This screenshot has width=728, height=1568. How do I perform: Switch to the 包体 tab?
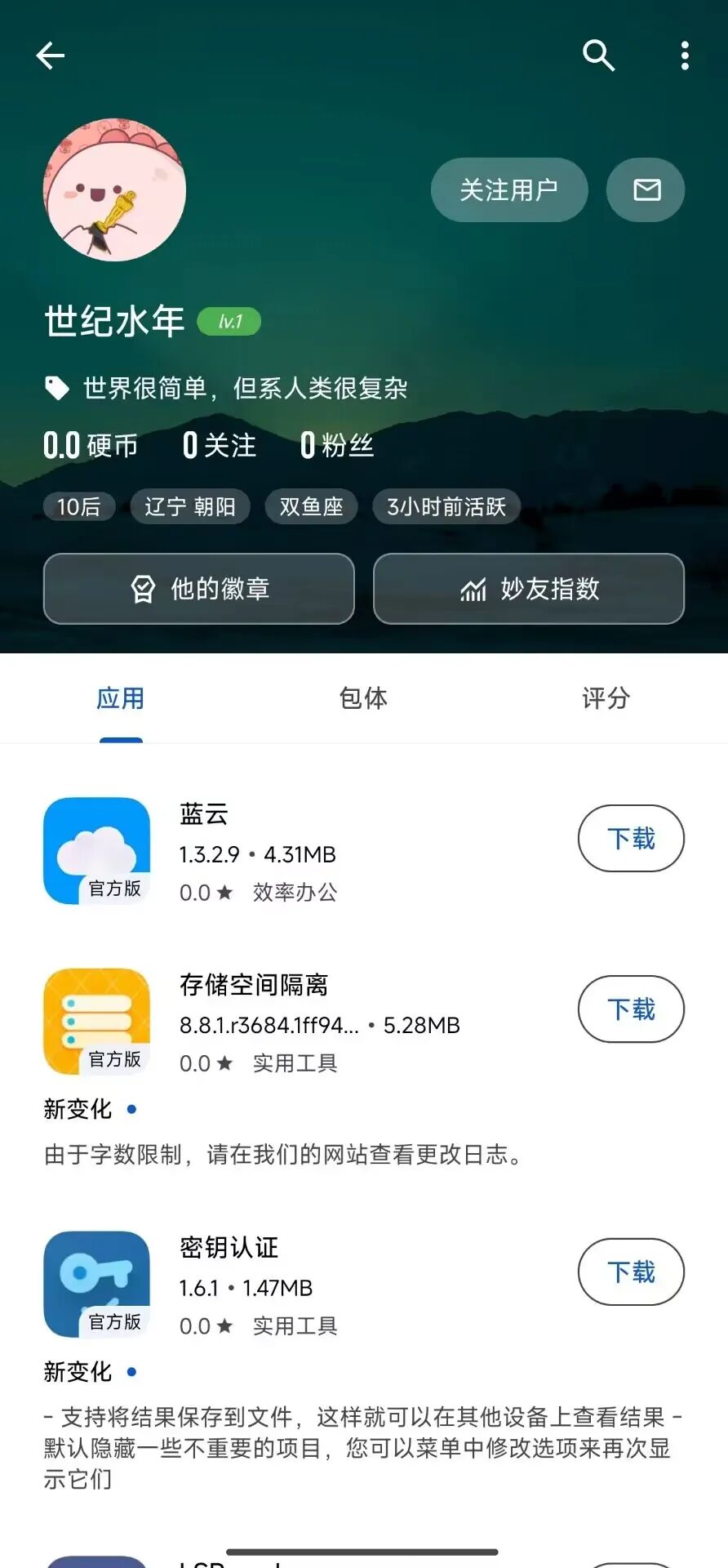pyautogui.click(x=363, y=698)
